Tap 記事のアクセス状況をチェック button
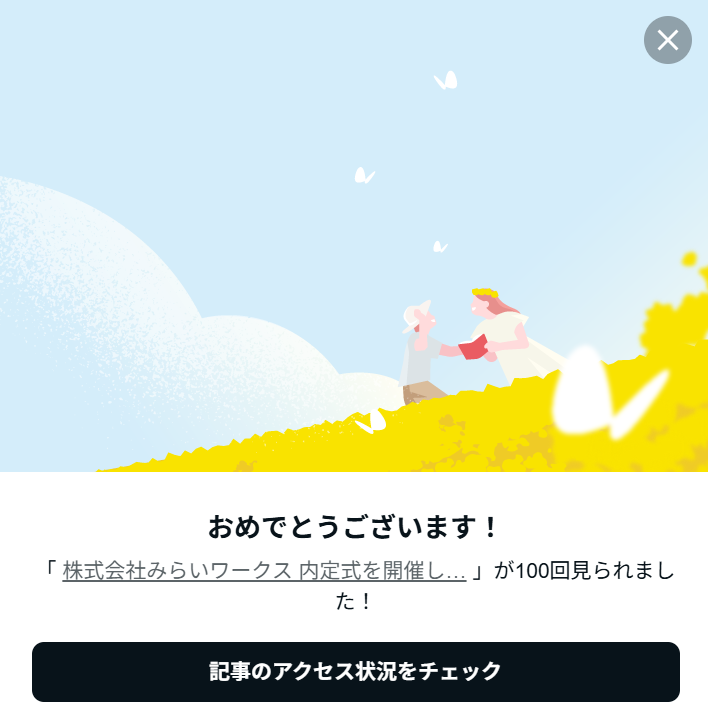Screen dimensions: 708x724 [355, 671]
